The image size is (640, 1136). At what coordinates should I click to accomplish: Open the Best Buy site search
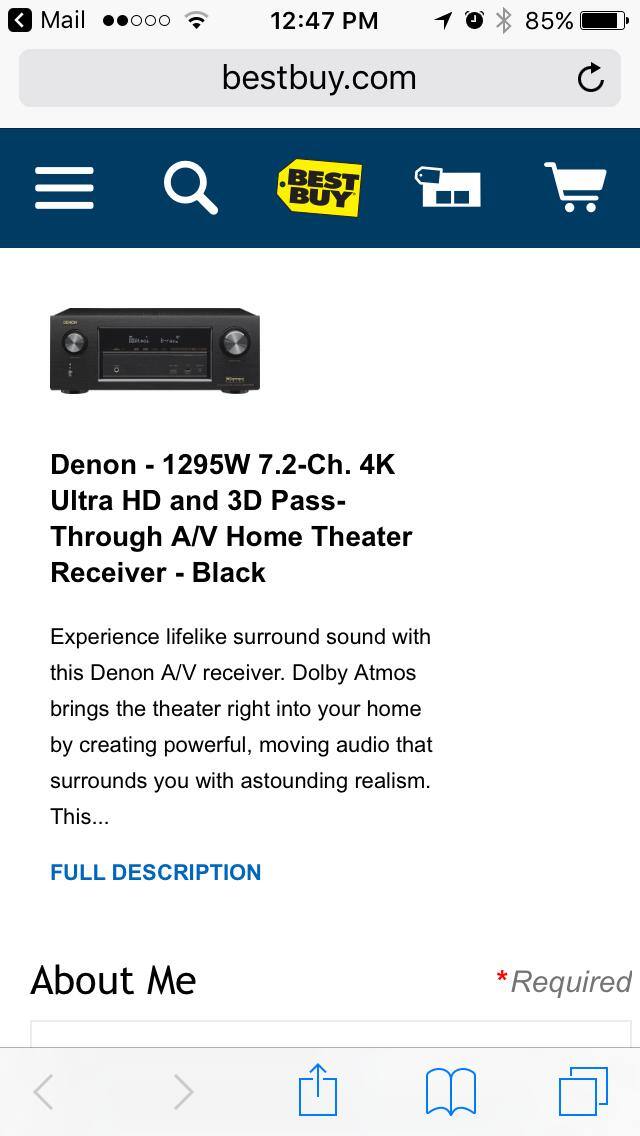(190, 187)
